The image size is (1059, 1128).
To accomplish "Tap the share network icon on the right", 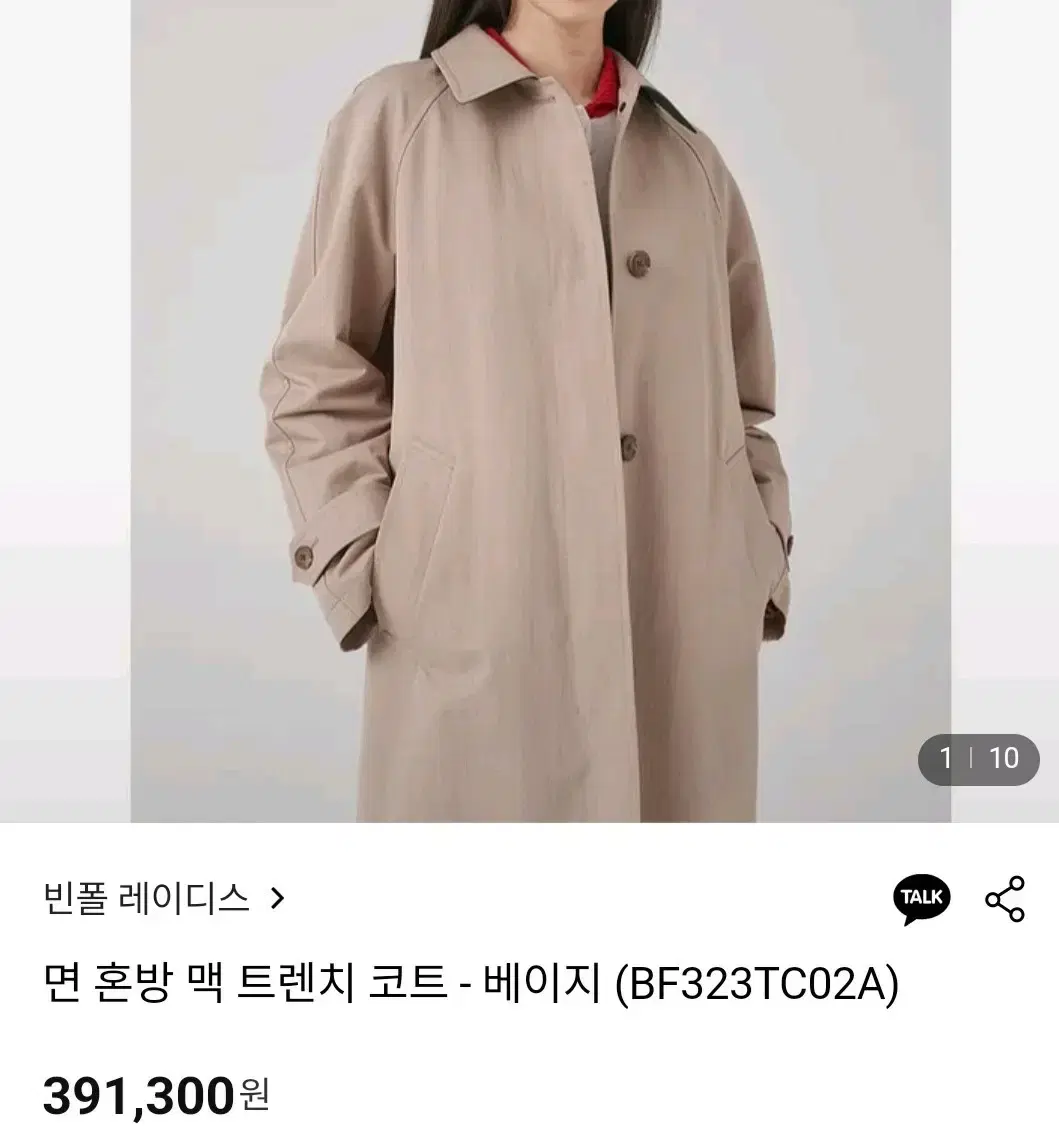I will (x=1006, y=898).
